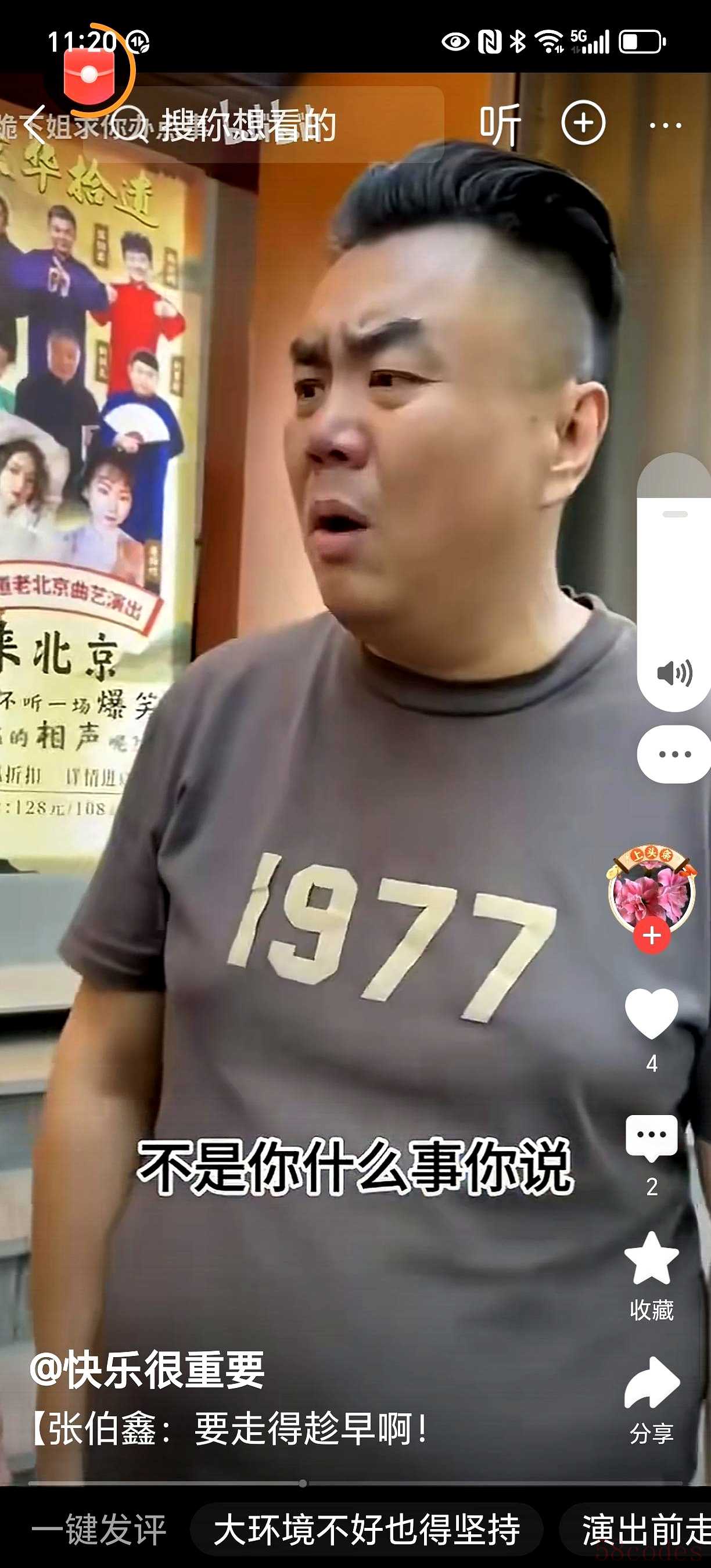The width and height of the screenshot is (711, 1568).
Task: Open the search box 搜你想看的
Action: tap(247, 125)
